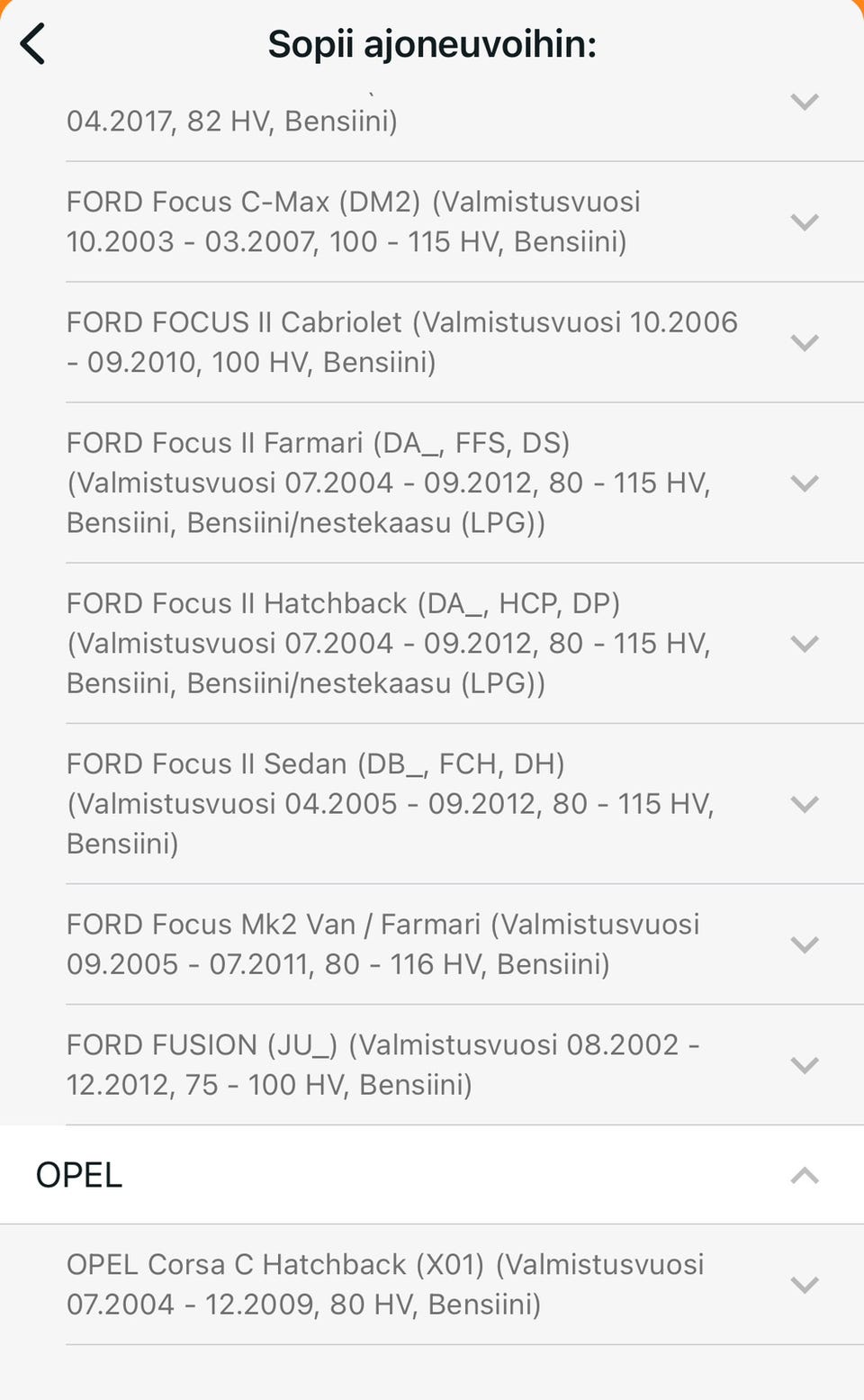Image resolution: width=864 pixels, height=1400 pixels.
Task: Expand FORD FOCUS II Cabriolet entry
Action: point(804,342)
